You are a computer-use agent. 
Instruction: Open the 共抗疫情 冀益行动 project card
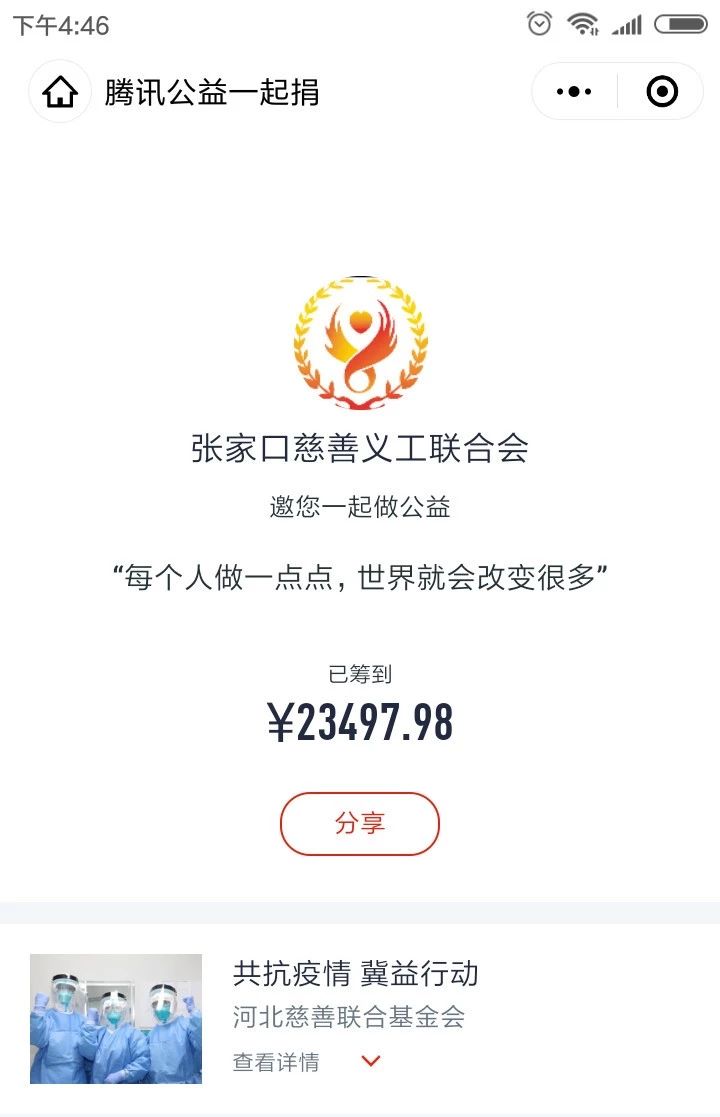point(355,974)
